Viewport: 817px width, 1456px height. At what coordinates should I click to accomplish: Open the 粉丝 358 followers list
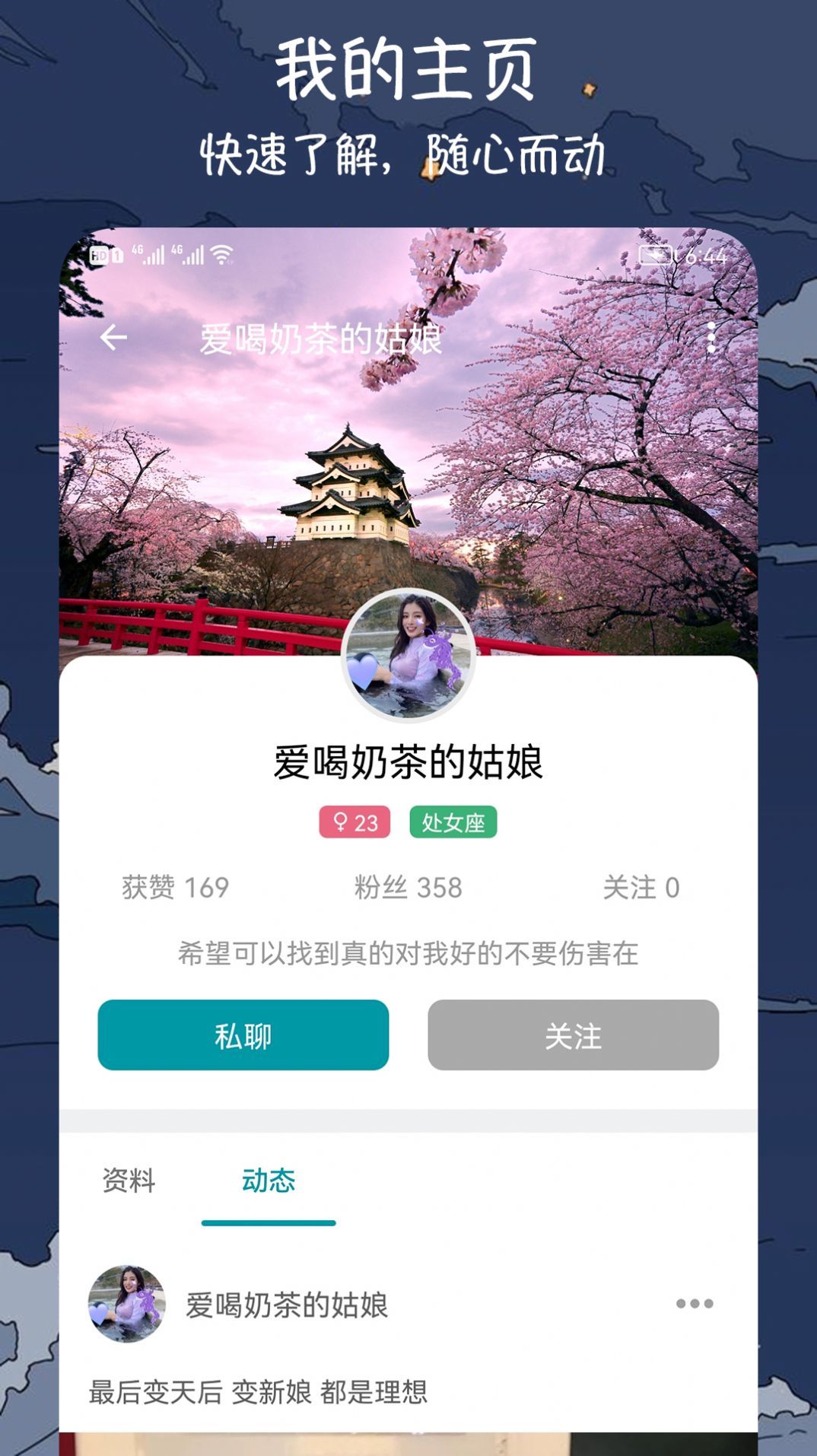pos(408,885)
